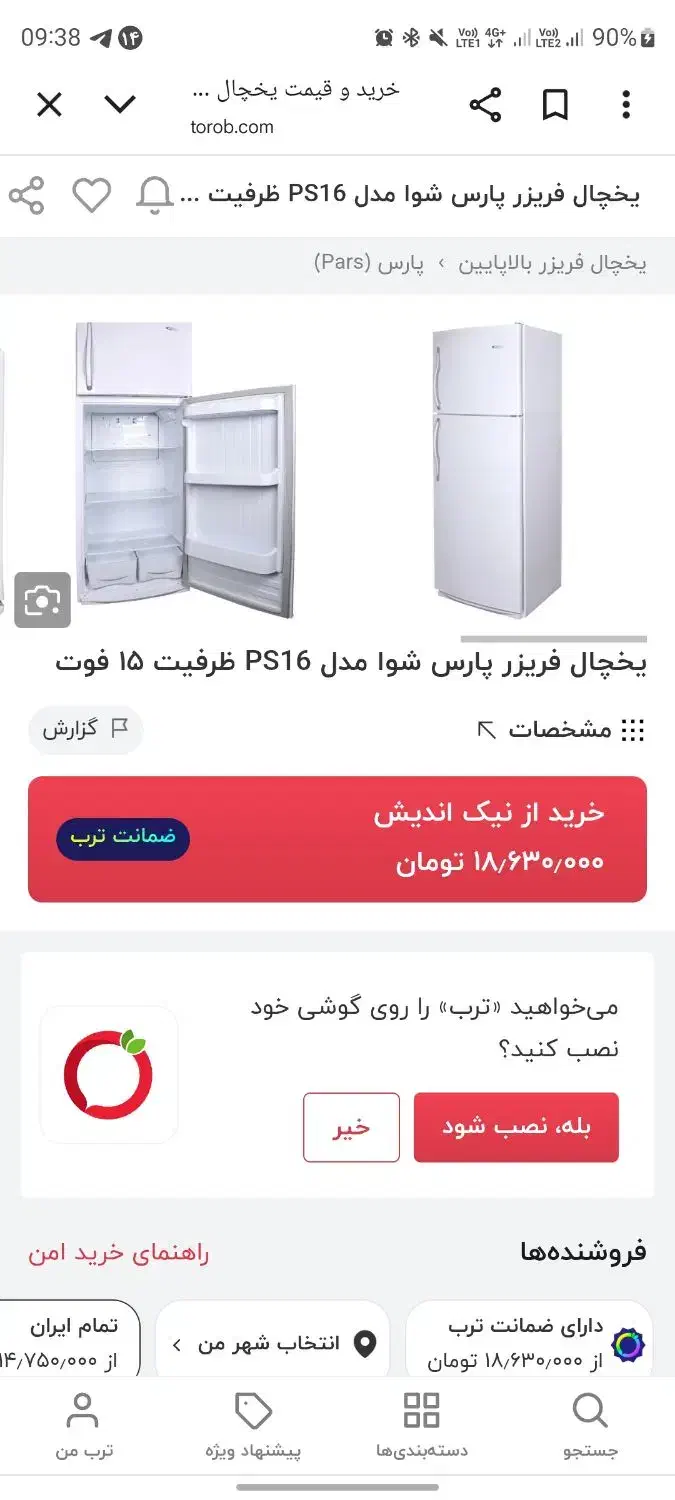Switch to the دسته‌بندی‌ها tab
Screen dimensions: 675x1500
point(421,1425)
